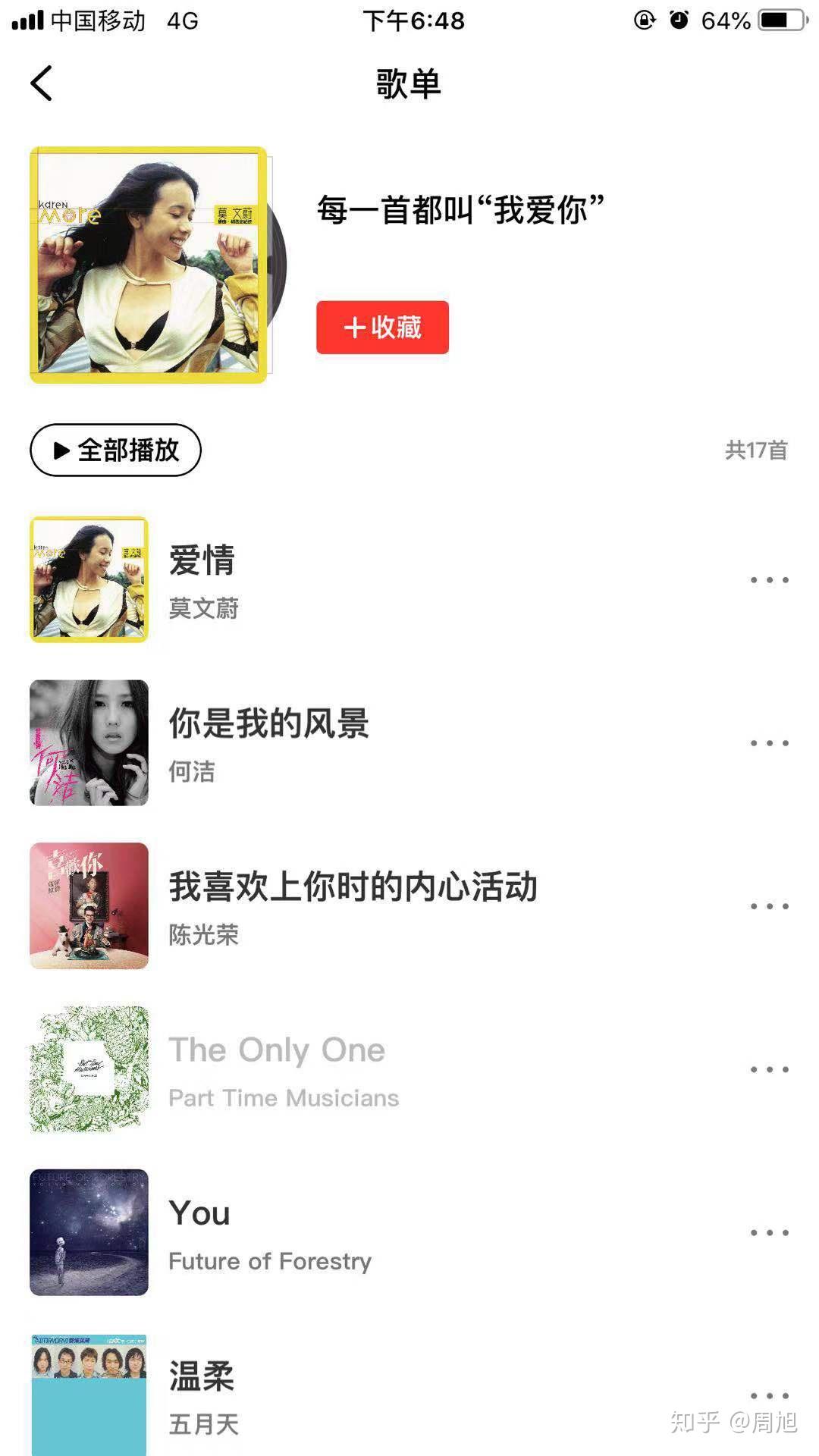
Task: Open the playlist cover of “我爱你”
Action: coord(149,265)
